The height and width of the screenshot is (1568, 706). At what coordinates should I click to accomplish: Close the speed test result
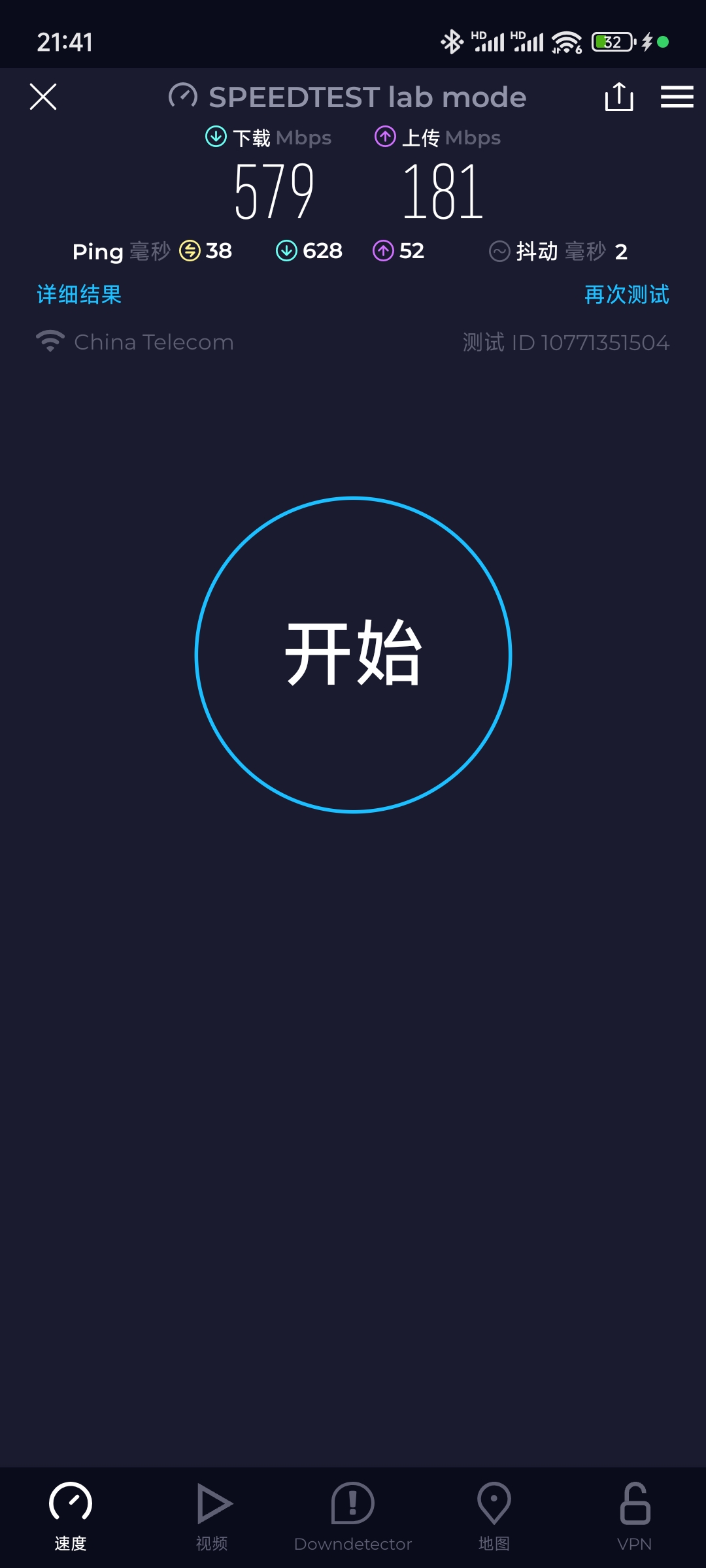pyautogui.click(x=43, y=97)
